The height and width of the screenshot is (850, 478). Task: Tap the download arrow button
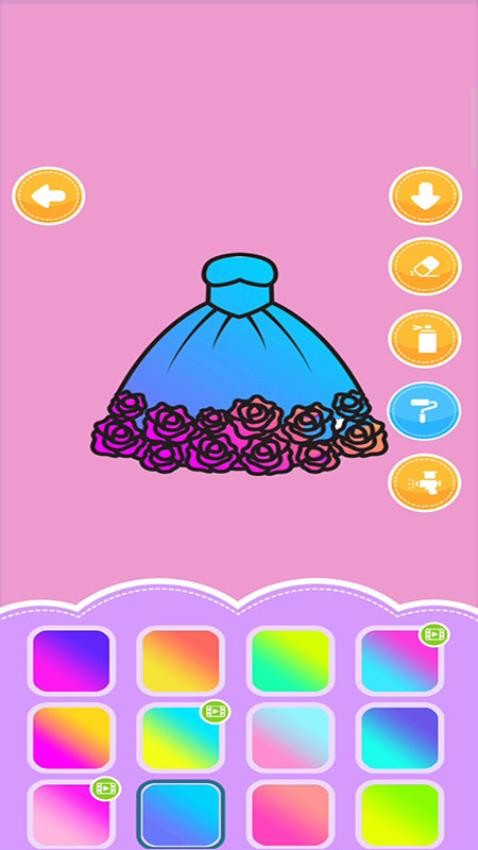[425, 196]
